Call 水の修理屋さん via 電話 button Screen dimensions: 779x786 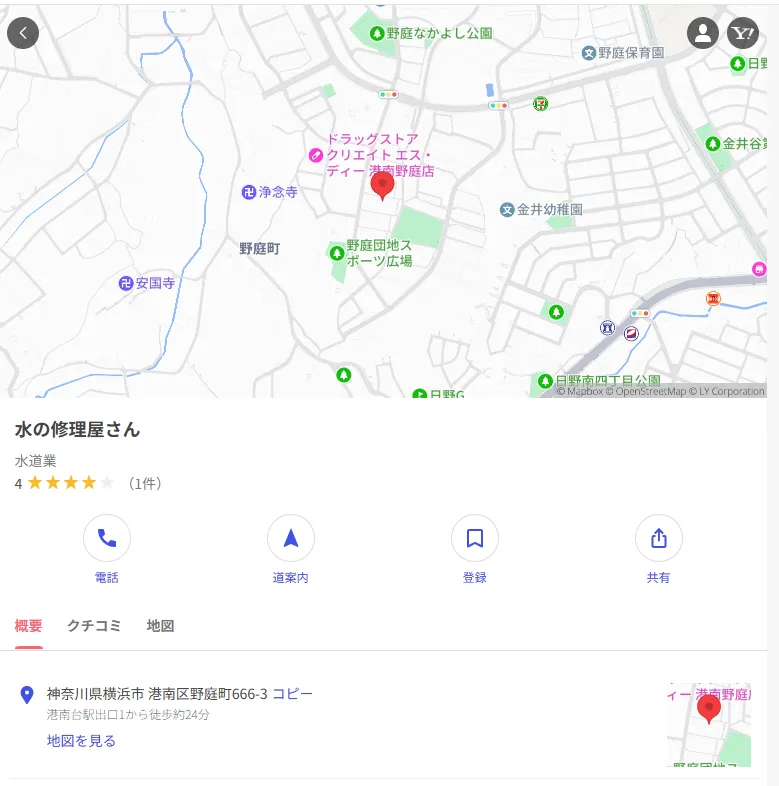pyautogui.click(x=107, y=539)
